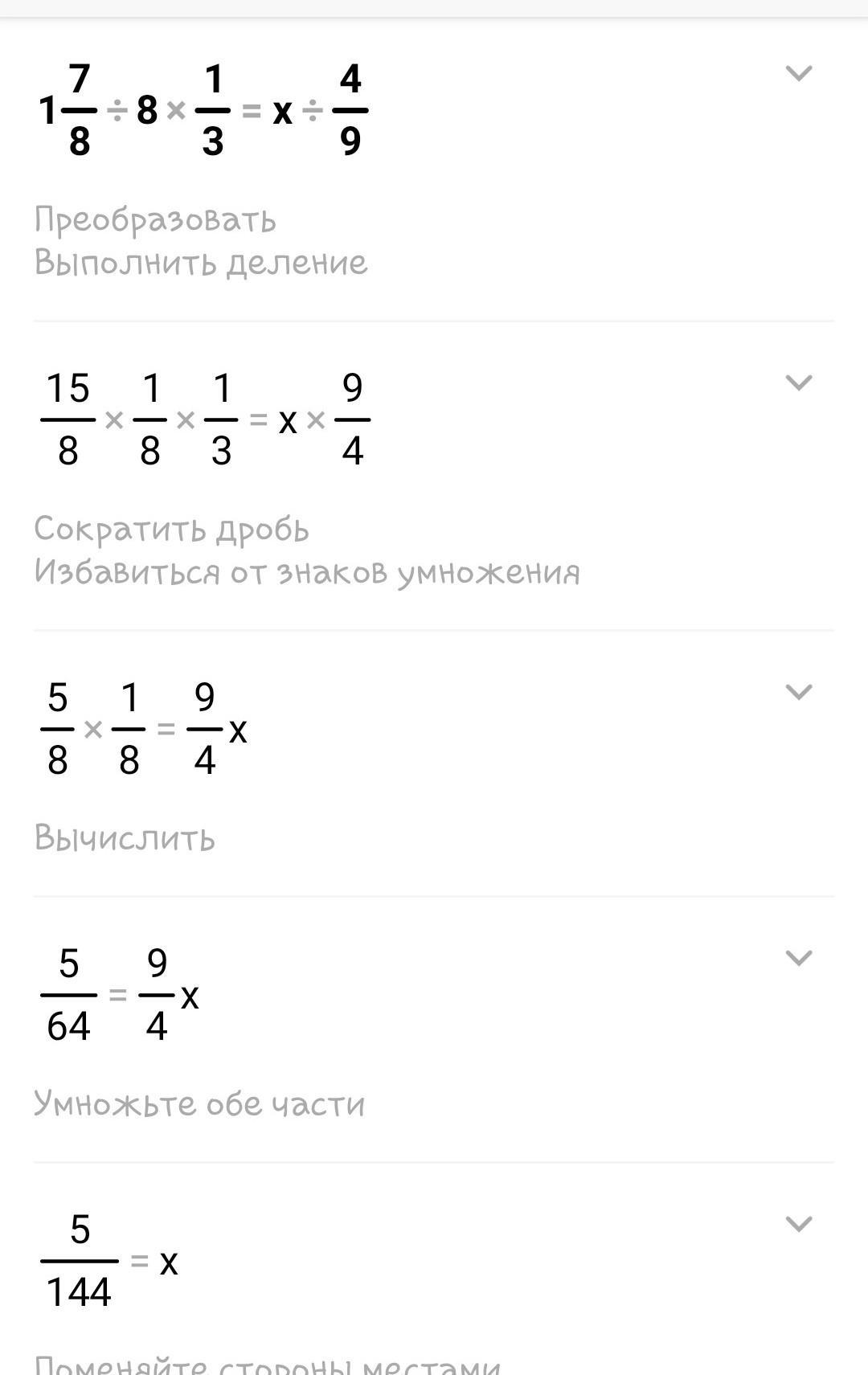Expand the step 5/144 = x
Image resolution: width=868 pixels, height=1375 pixels.
tap(798, 1224)
